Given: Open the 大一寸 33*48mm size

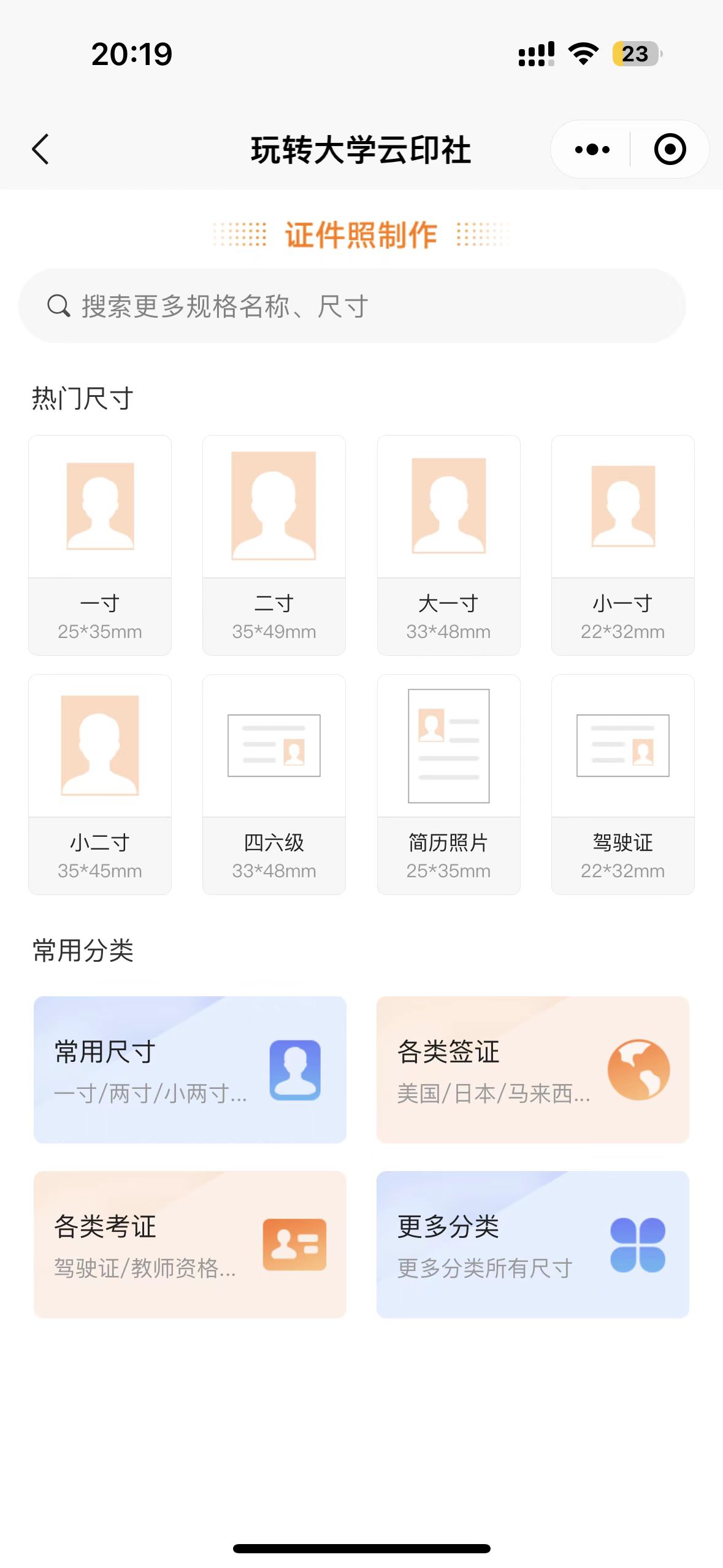Looking at the screenshot, I should pyautogui.click(x=448, y=545).
